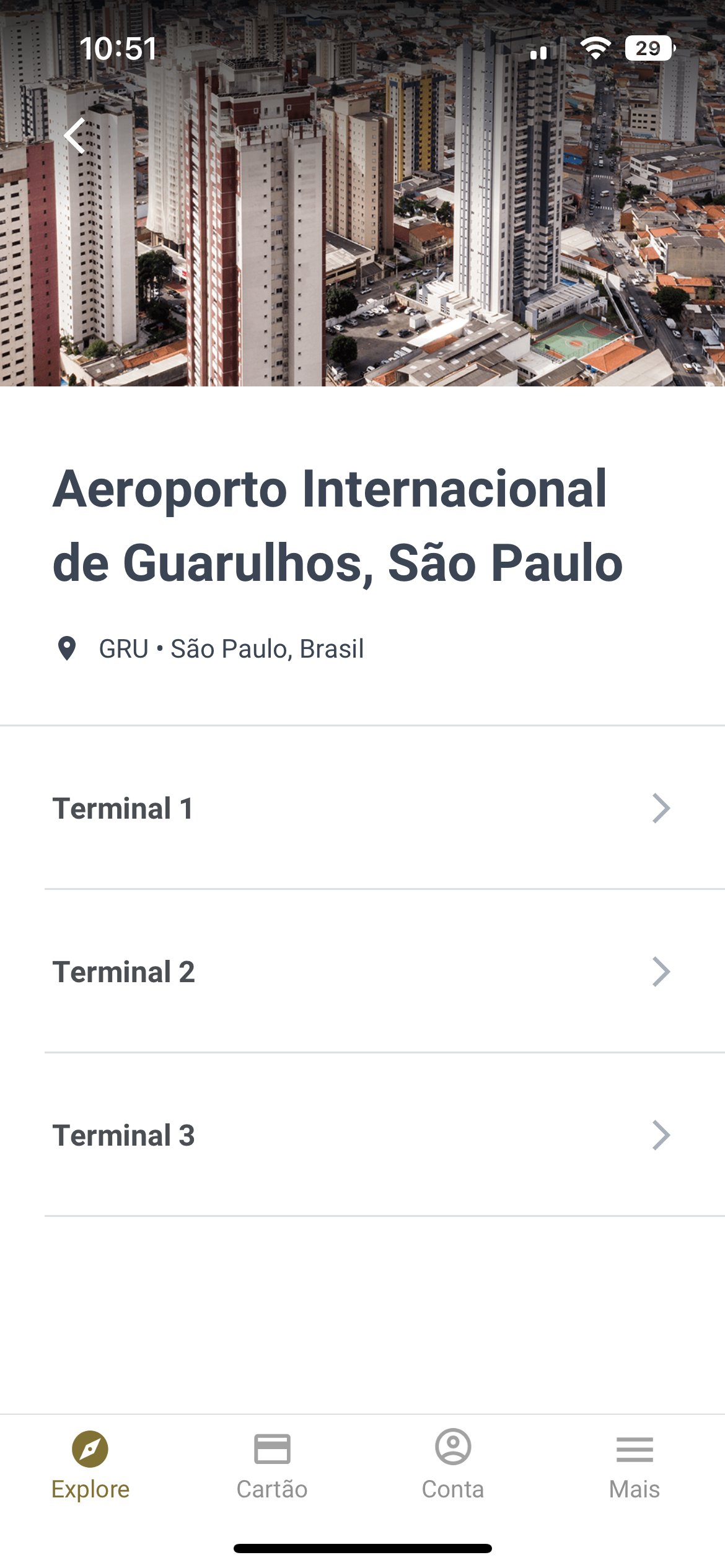Switch to the Explore tab
Screen dimensions: 725x1568
90,1466
